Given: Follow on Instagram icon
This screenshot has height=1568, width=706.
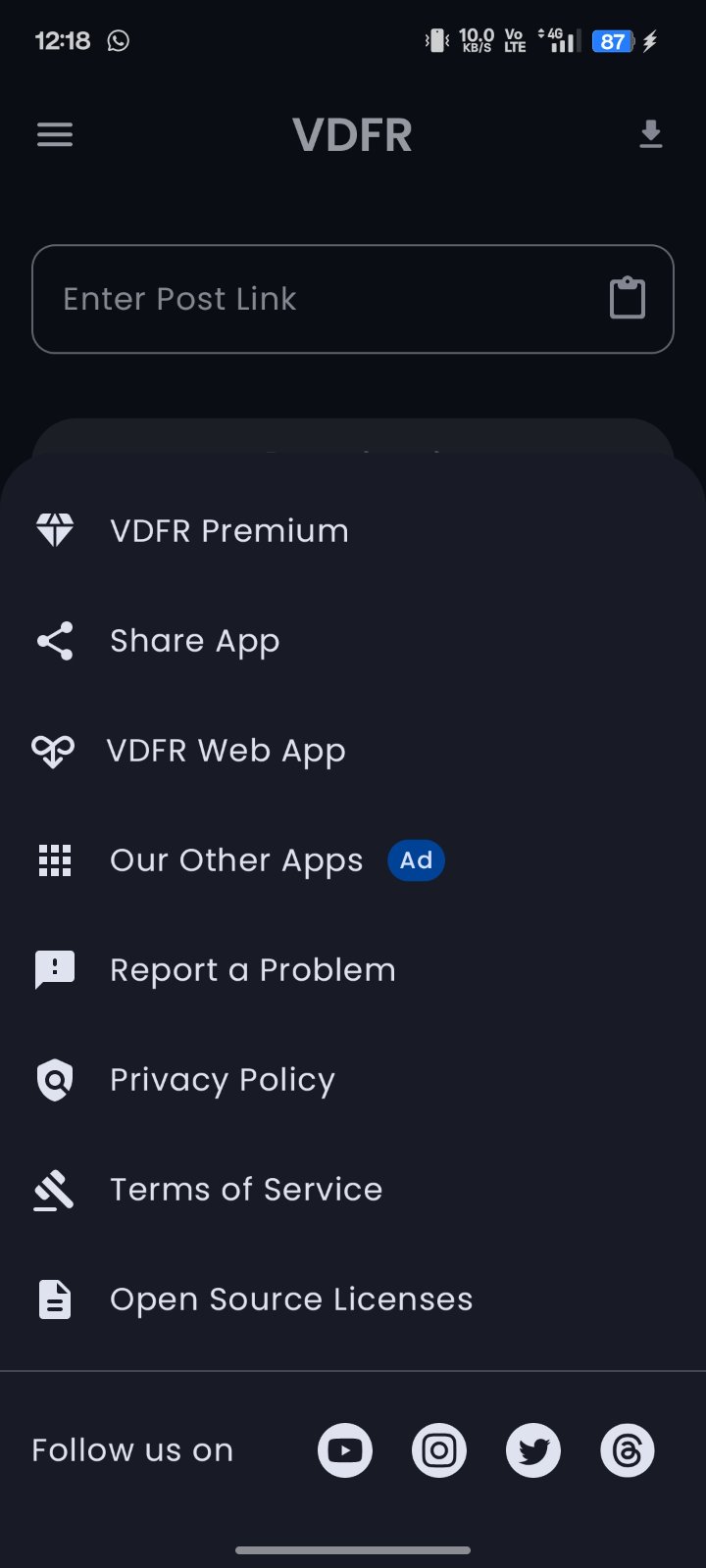Looking at the screenshot, I should [439, 1450].
